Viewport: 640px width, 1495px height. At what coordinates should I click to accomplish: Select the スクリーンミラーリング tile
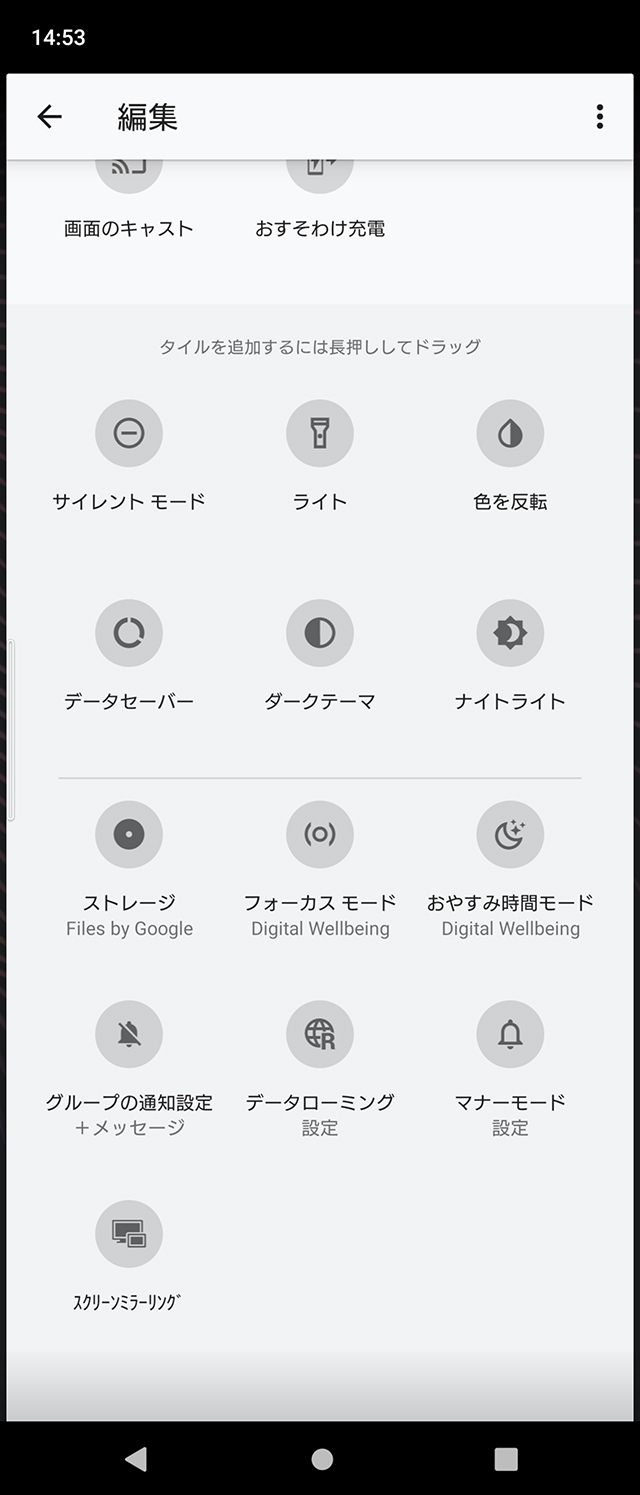[129, 1234]
